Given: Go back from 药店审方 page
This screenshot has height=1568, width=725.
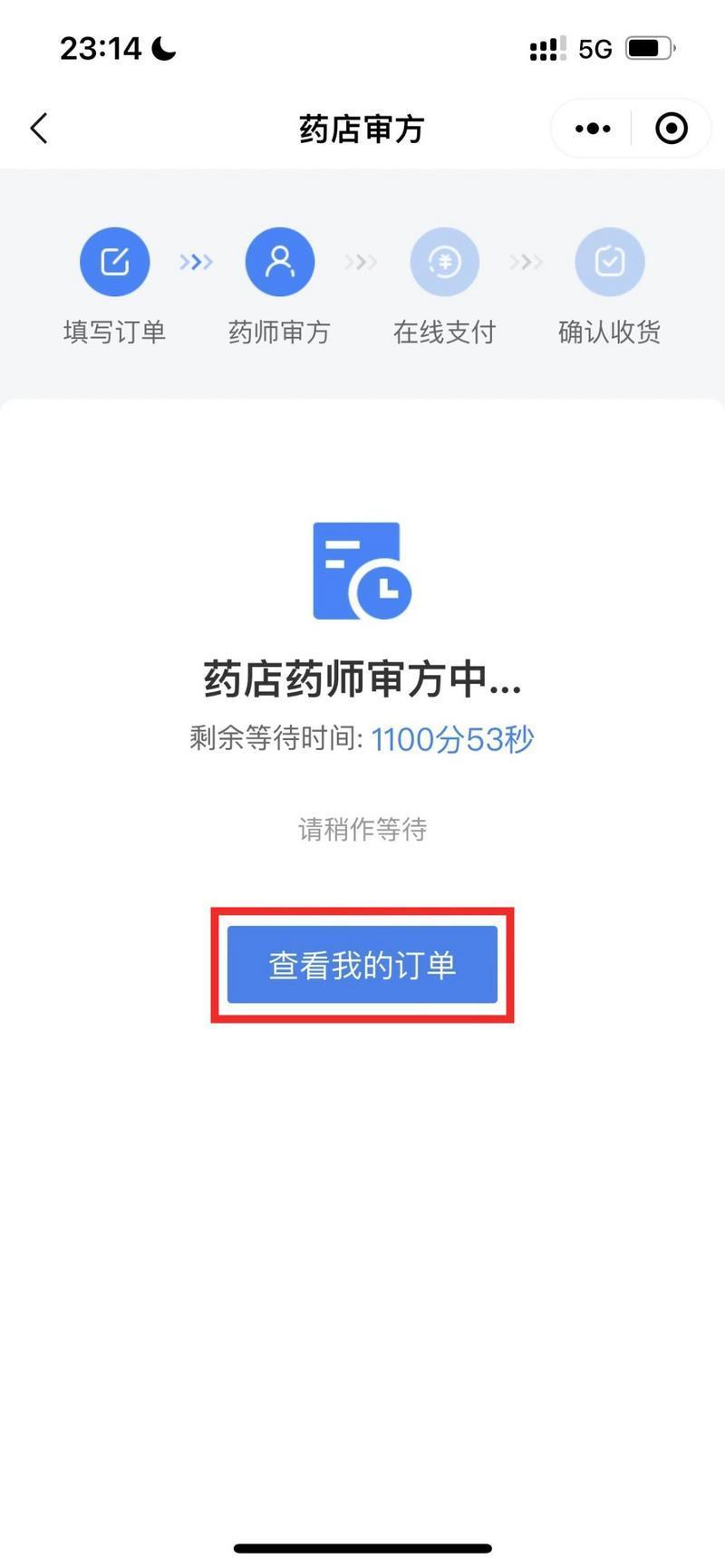Looking at the screenshot, I should (39, 129).
